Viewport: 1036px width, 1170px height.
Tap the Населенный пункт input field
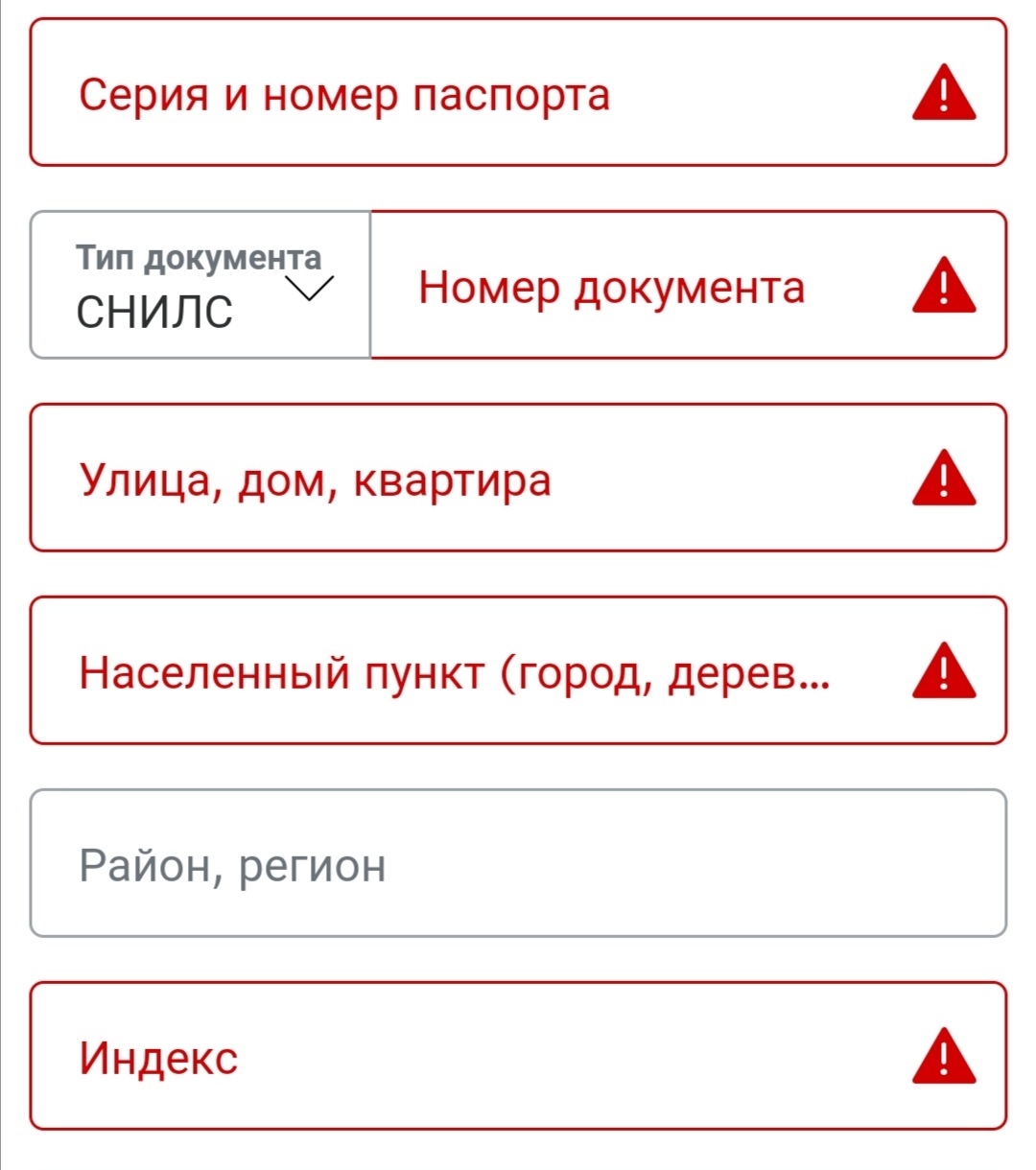pos(460,671)
